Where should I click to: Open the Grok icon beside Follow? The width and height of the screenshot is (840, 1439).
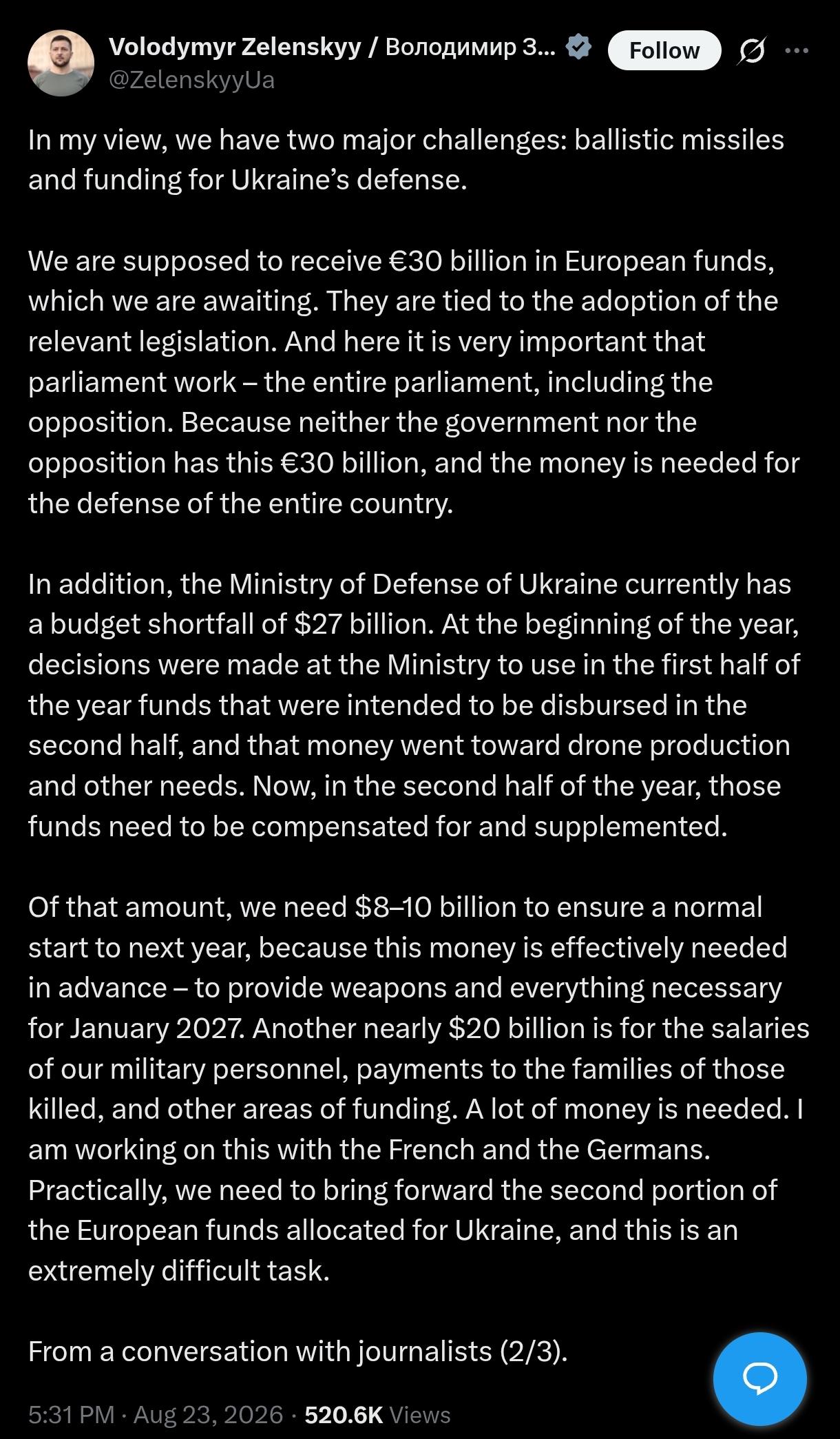(752, 50)
